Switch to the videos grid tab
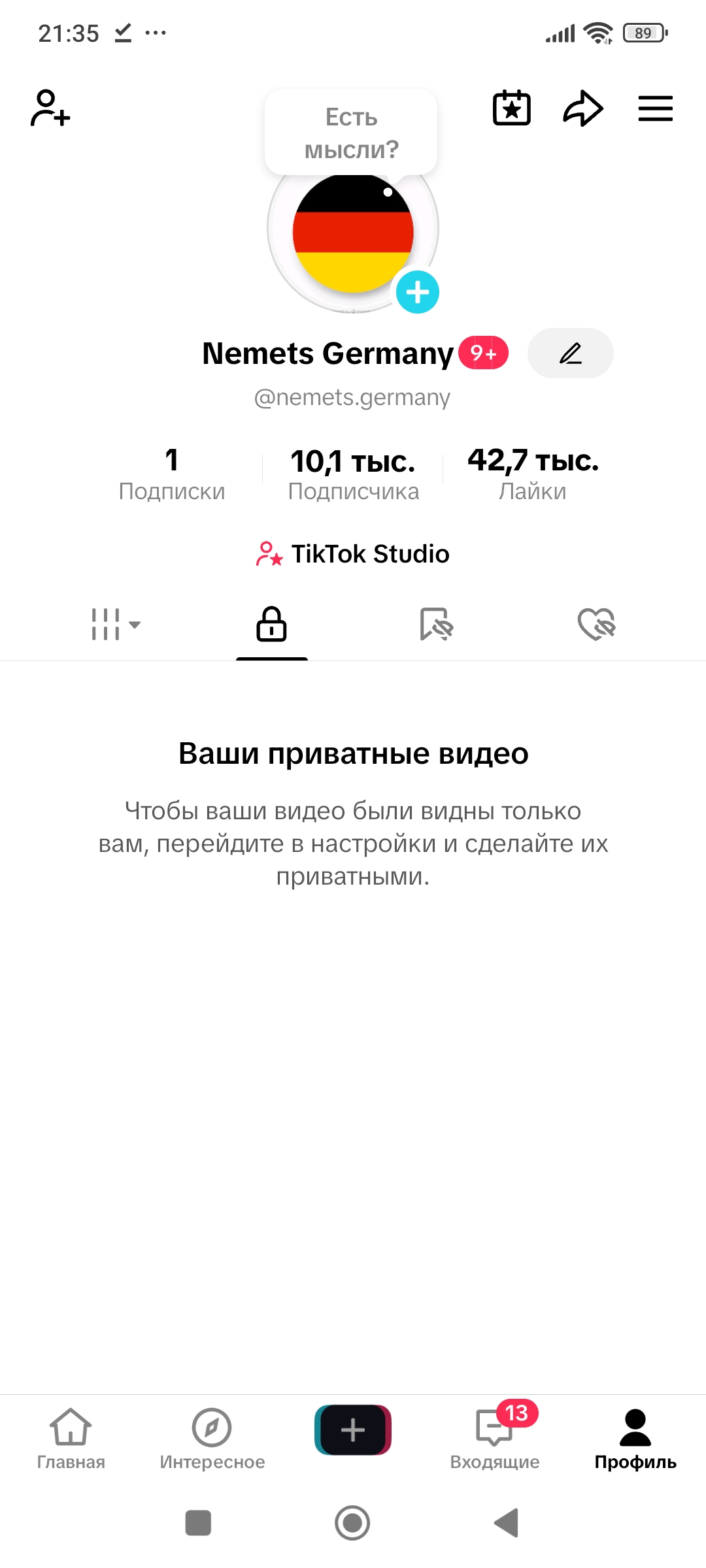706x1568 pixels. (115, 625)
